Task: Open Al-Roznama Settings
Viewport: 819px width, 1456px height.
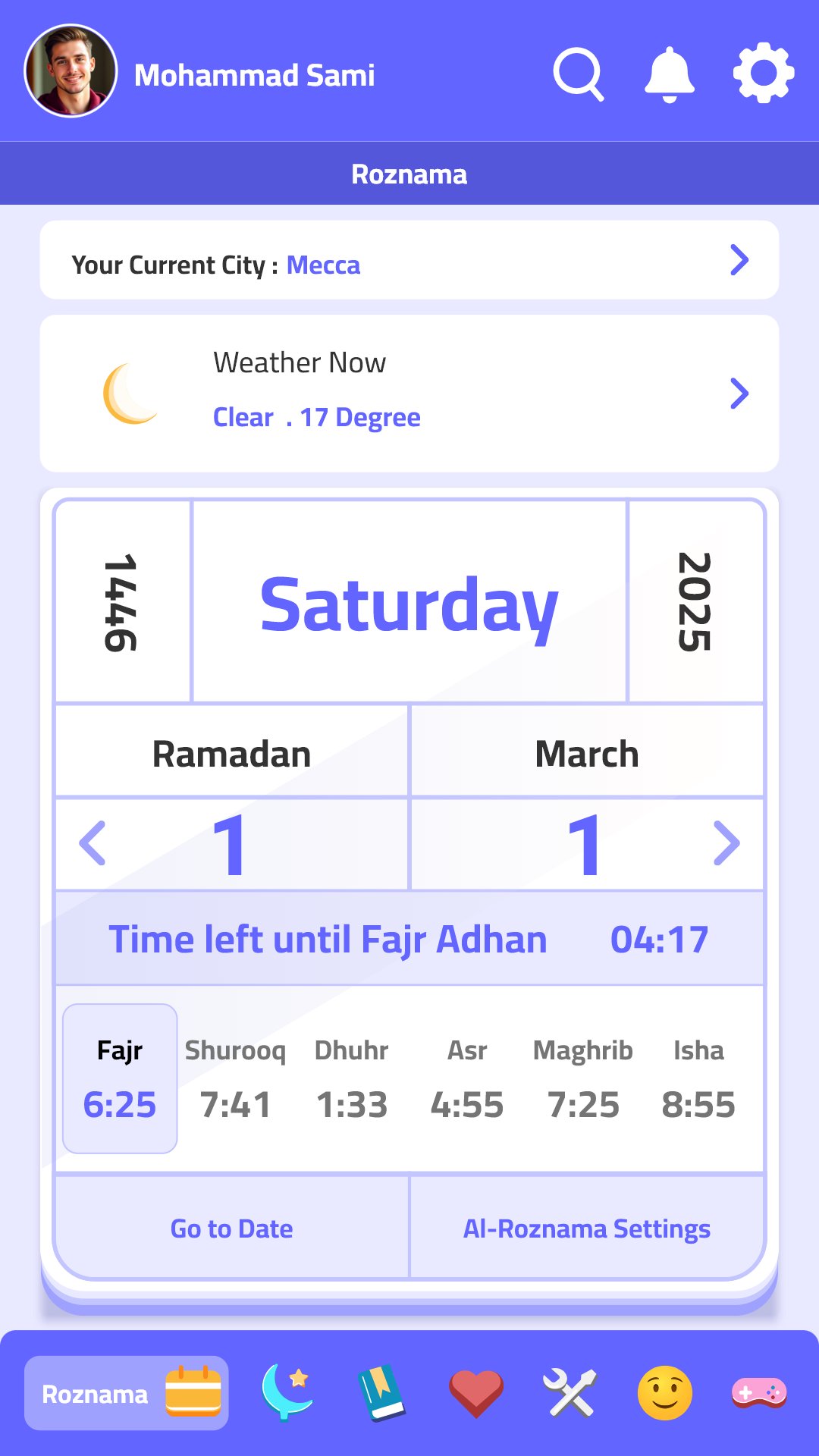Action: (587, 1228)
